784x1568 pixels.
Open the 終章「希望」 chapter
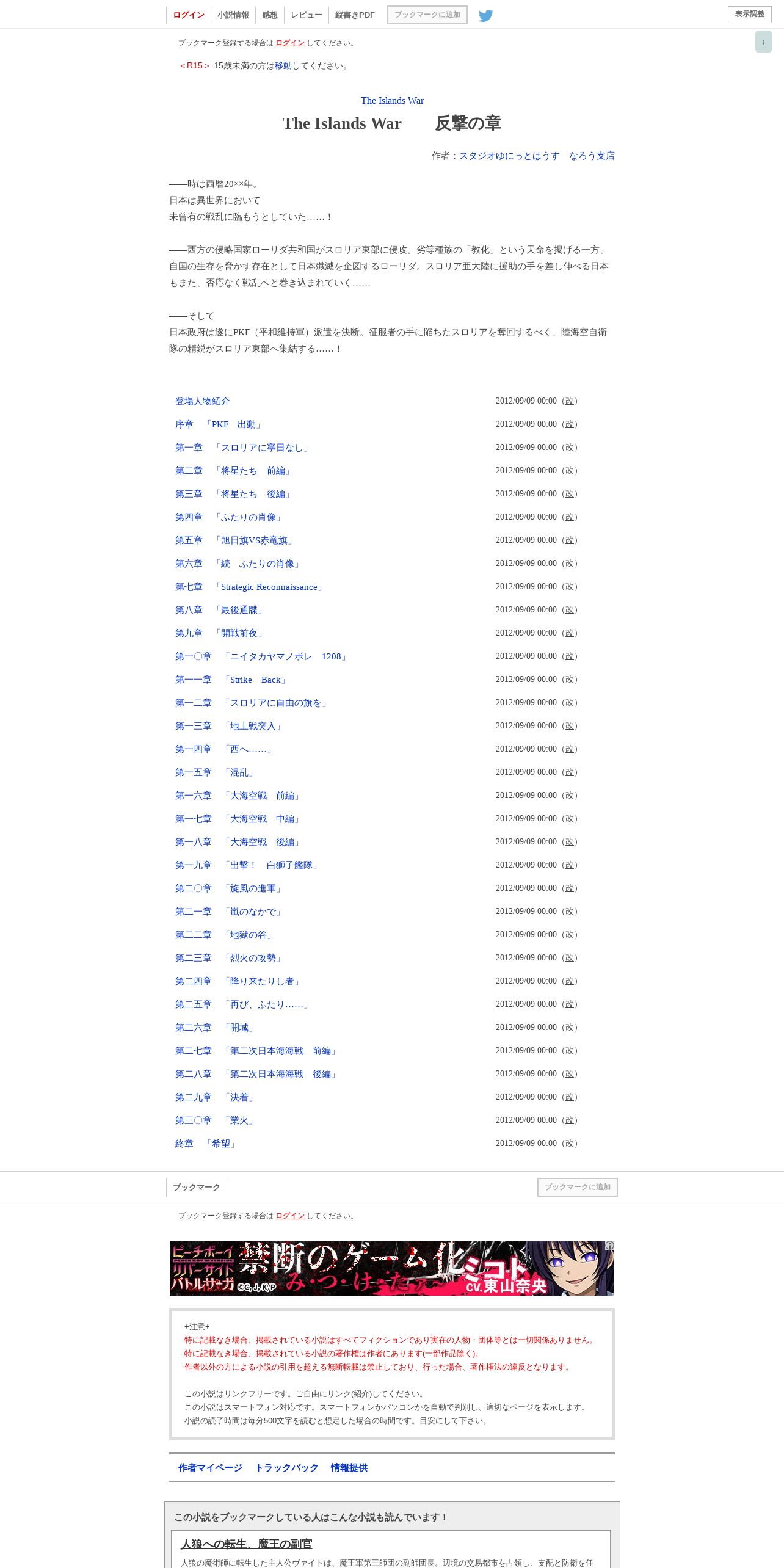pyautogui.click(x=206, y=1144)
